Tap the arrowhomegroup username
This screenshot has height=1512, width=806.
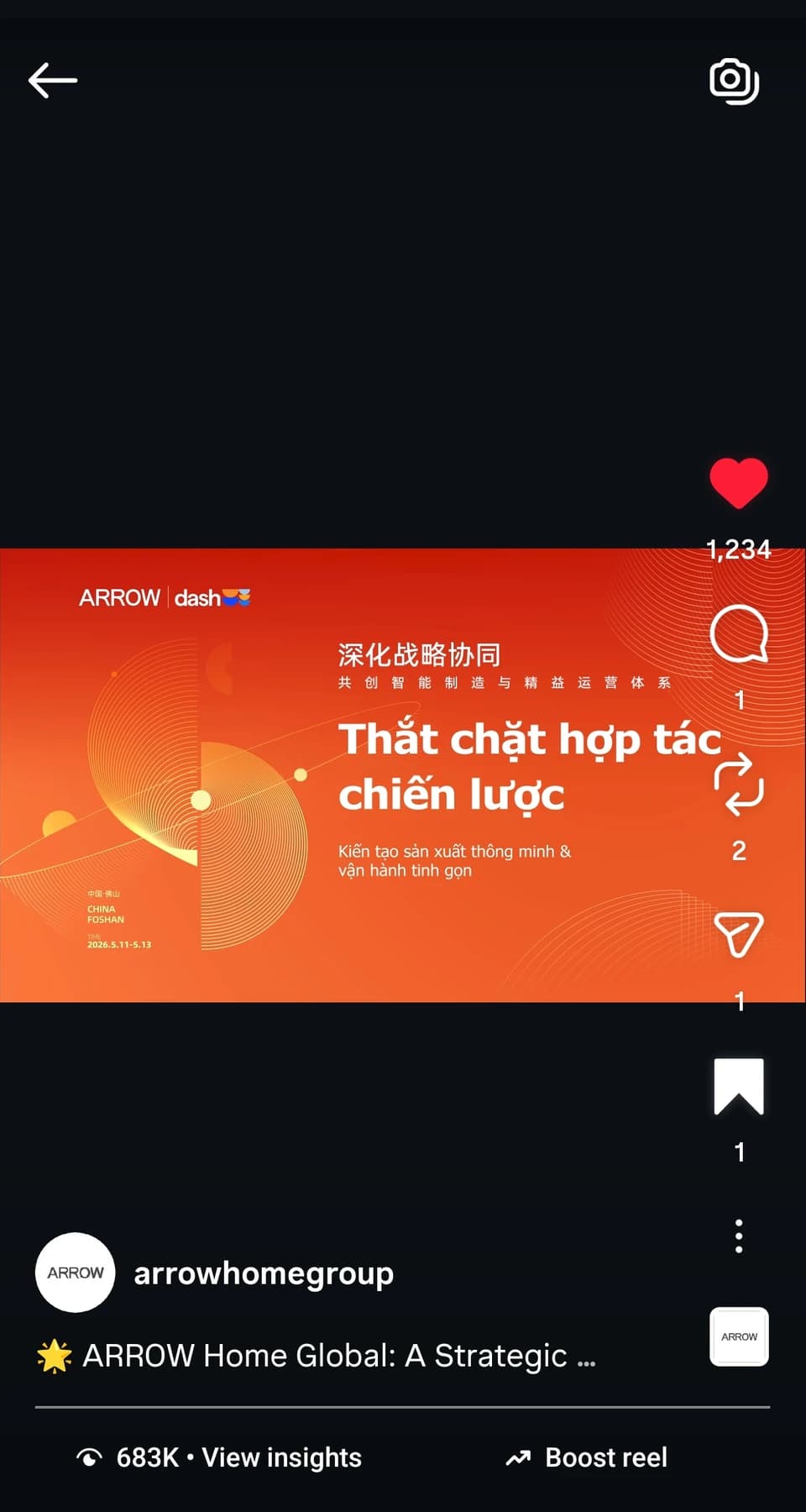pyautogui.click(x=264, y=1273)
